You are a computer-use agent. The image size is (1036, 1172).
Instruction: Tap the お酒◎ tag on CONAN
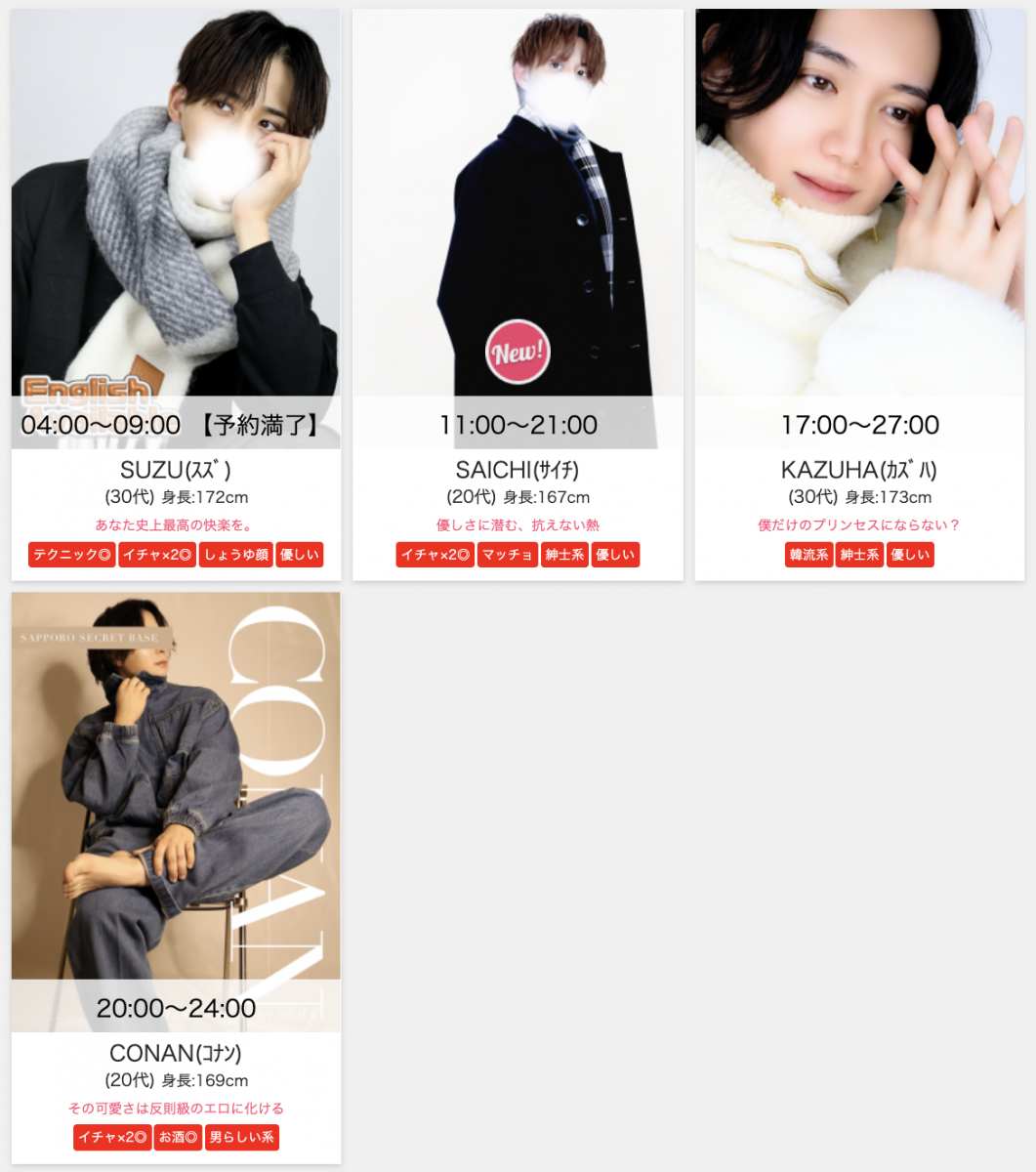(x=178, y=1138)
